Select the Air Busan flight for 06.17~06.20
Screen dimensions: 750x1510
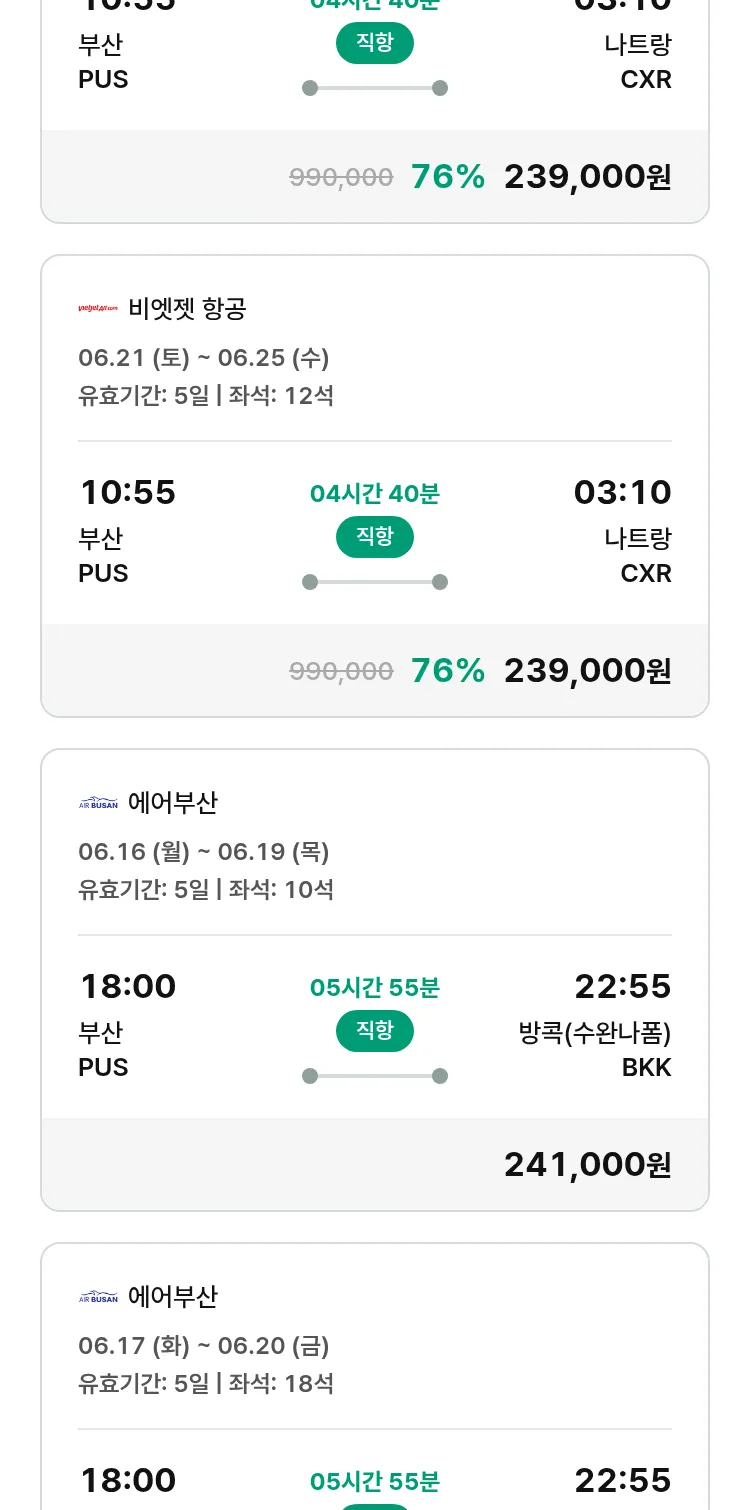pyautogui.click(x=375, y=1376)
